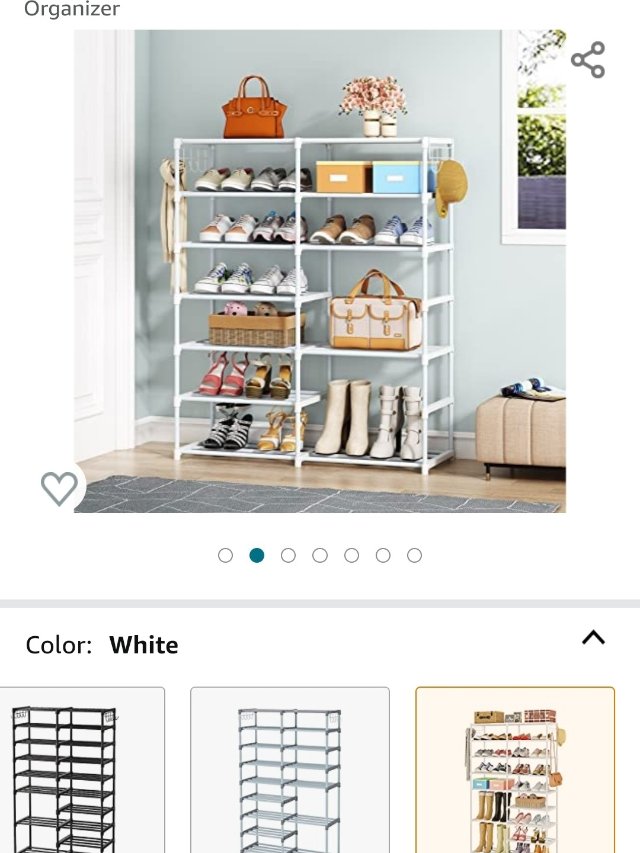Collapse the Color options section
The width and height of the screenshot is (640, 853).
click(x=593, y=638)
